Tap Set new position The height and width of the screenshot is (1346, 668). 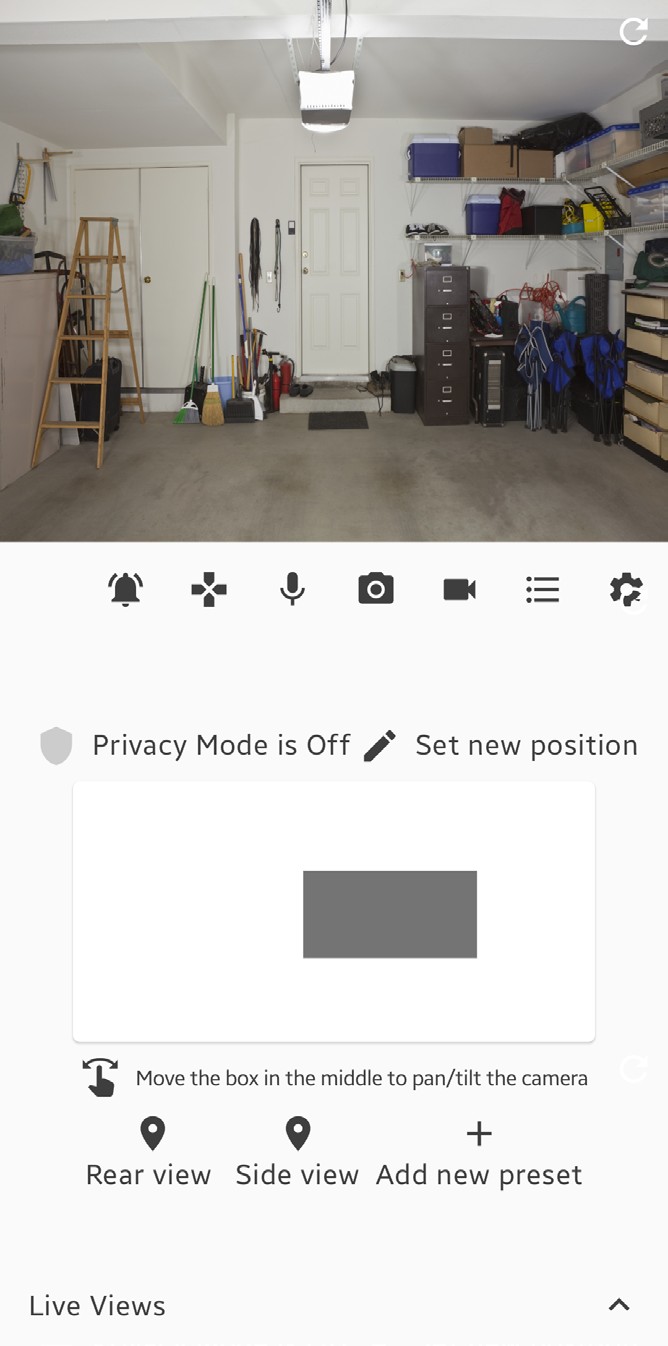click(500, 746)
